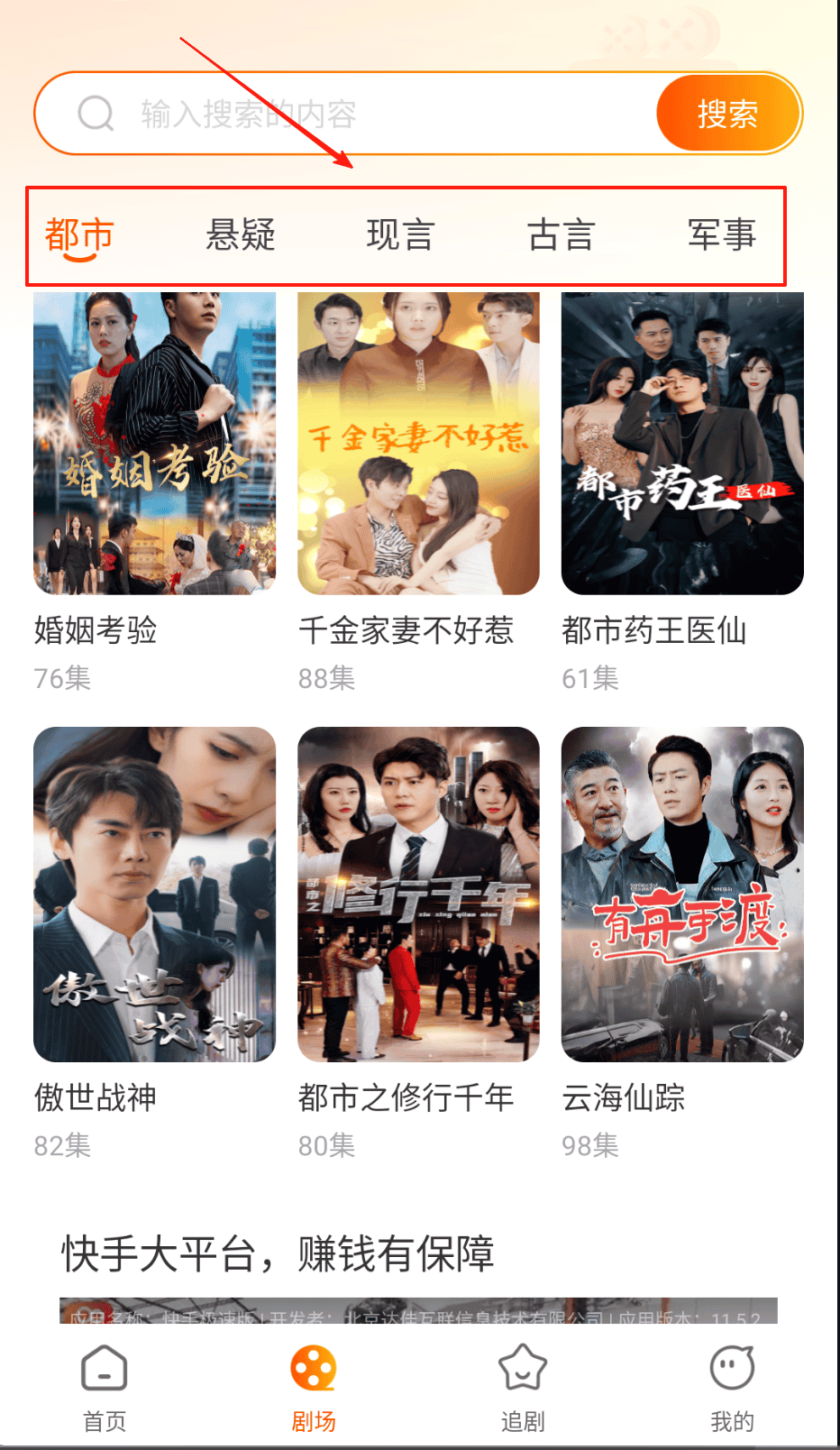
Task: Open drama poster 婚姻考验
Action: [x=153, y=443]
